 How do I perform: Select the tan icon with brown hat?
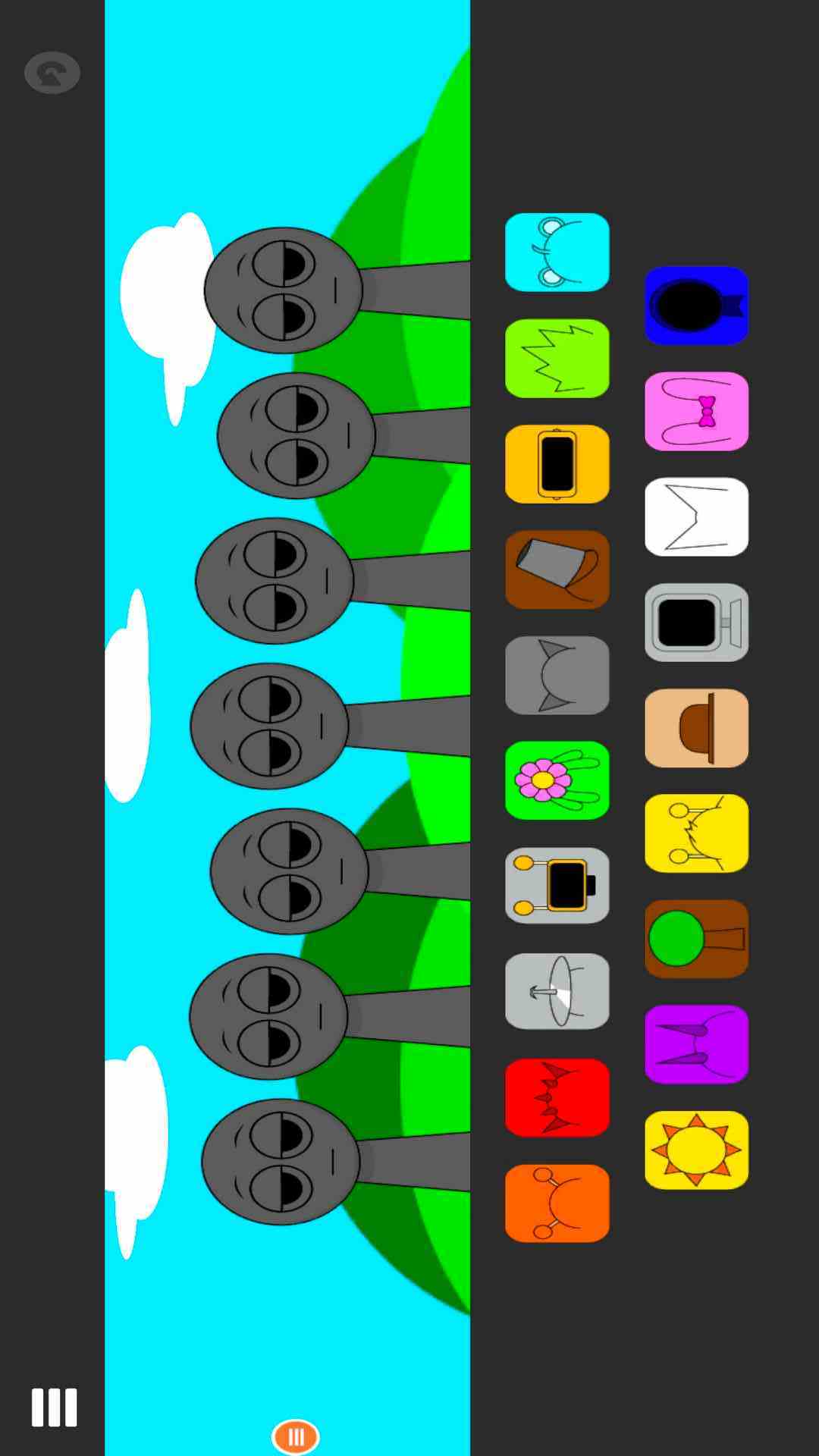[x=696, y=728]
